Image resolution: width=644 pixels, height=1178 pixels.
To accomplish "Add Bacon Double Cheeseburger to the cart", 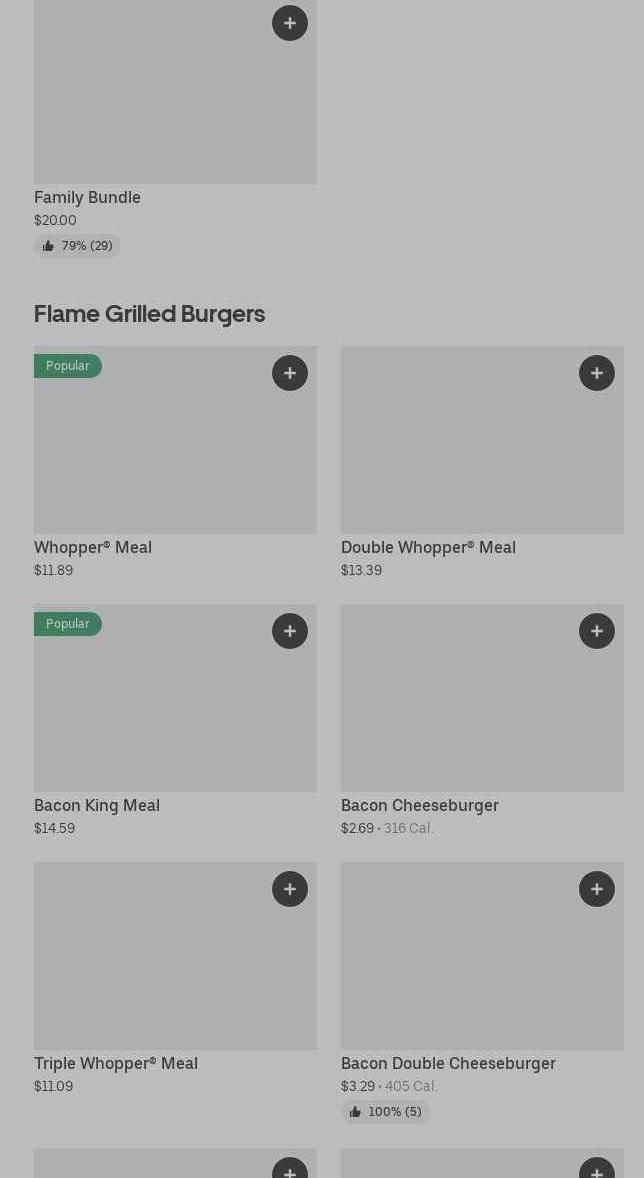I will (x=597, y=889).
